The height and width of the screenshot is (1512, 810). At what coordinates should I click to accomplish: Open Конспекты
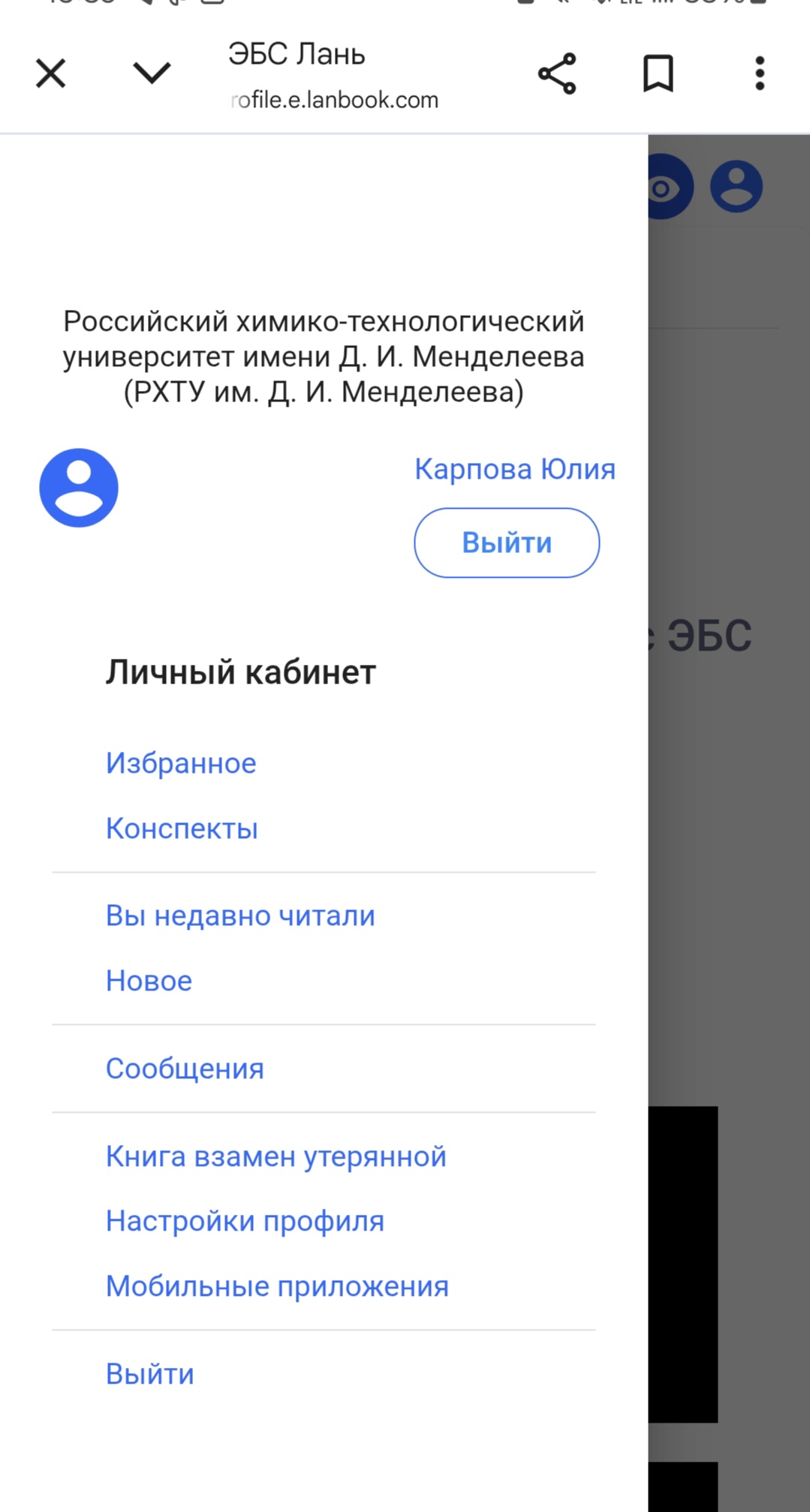coord(182,828)
